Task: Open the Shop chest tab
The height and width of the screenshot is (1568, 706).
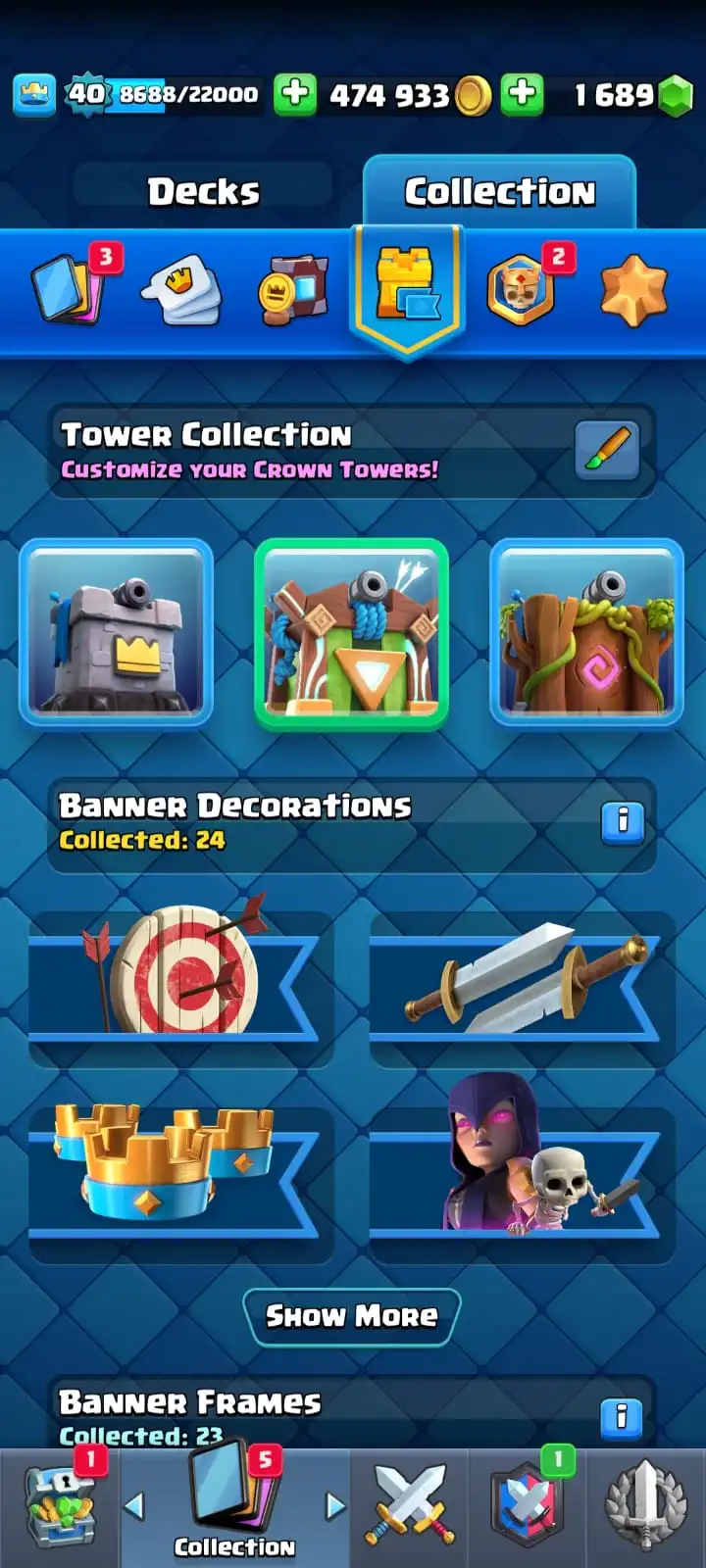Action: 59,1506
